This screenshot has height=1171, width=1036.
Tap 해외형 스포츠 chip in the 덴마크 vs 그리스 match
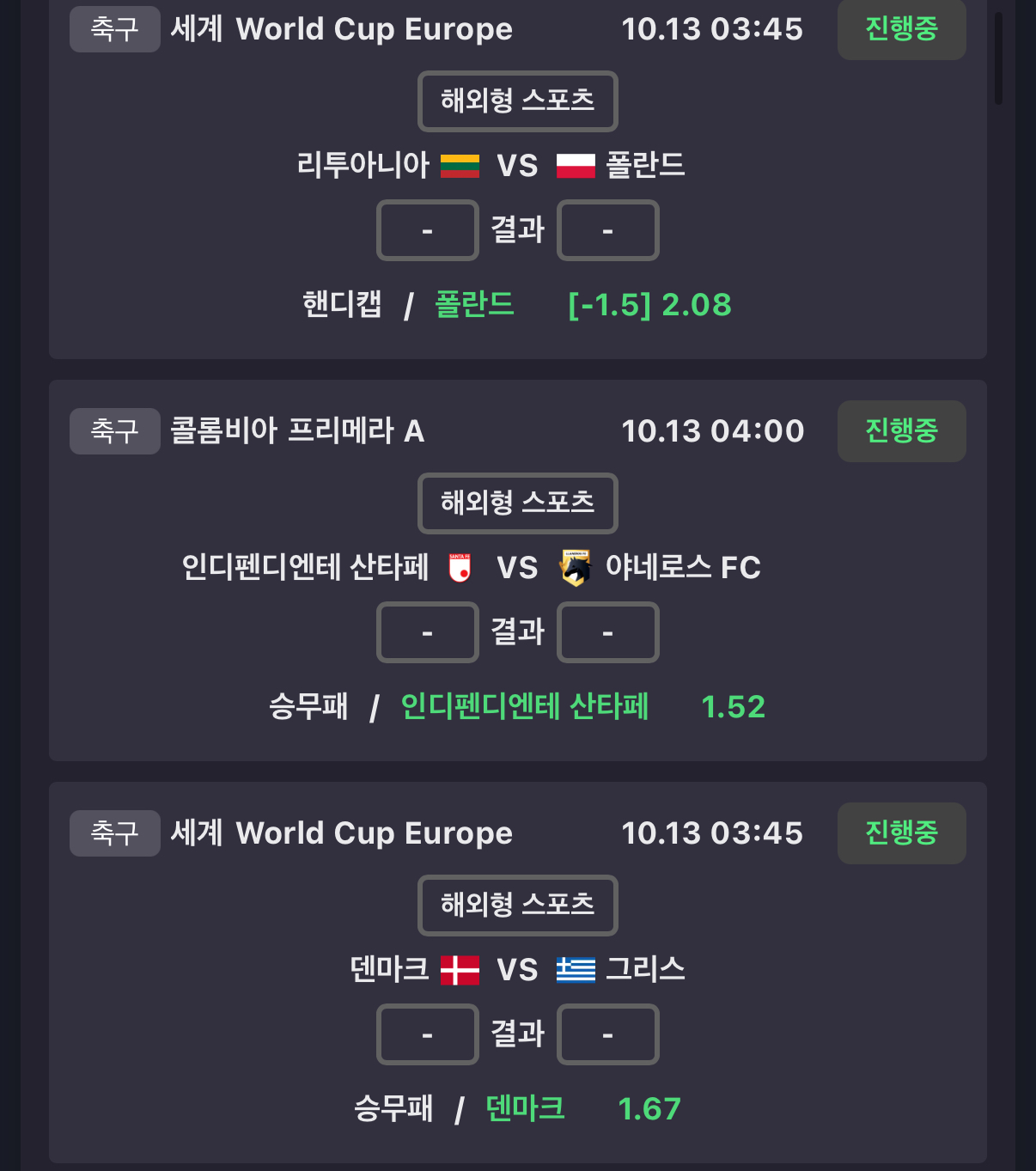(517, 906)
